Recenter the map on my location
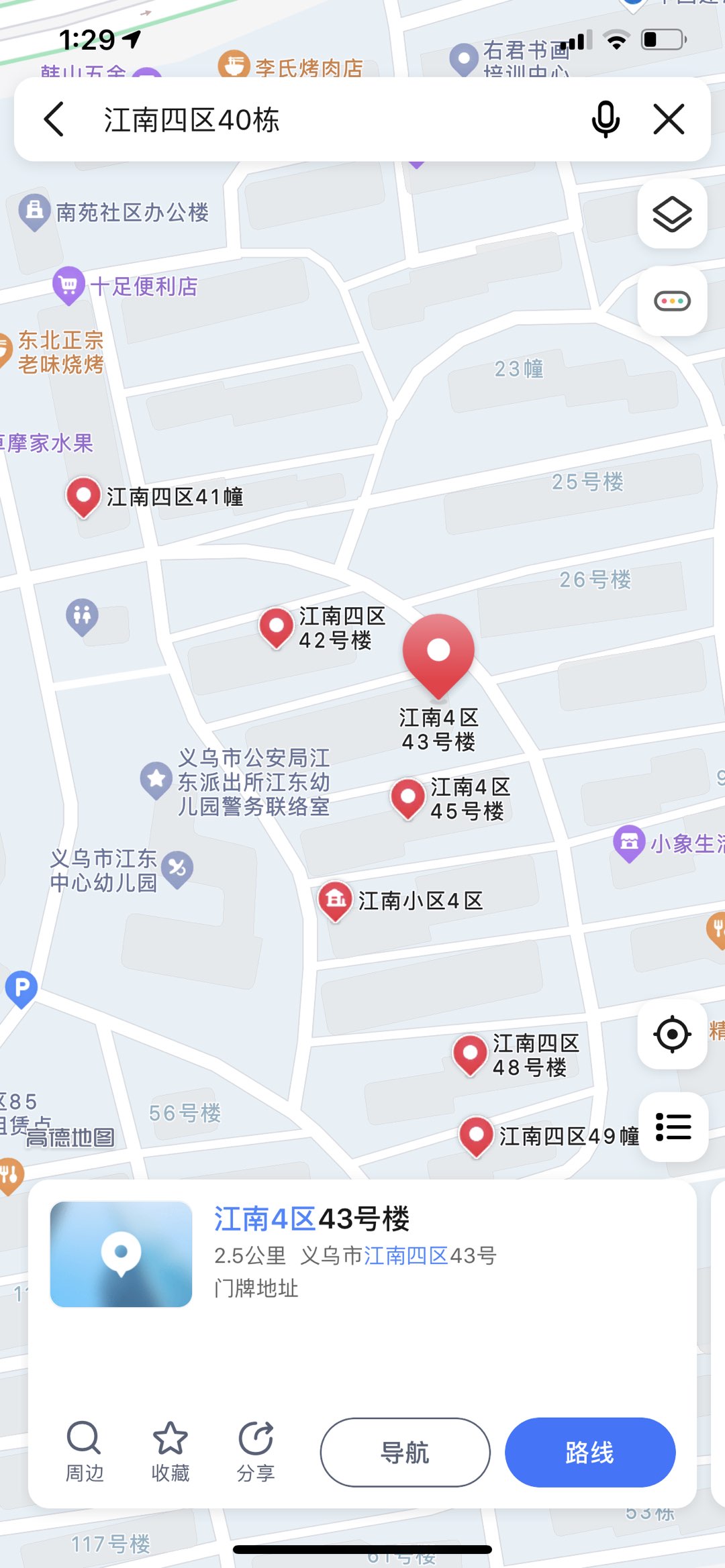 click(x=672, y=1034)
